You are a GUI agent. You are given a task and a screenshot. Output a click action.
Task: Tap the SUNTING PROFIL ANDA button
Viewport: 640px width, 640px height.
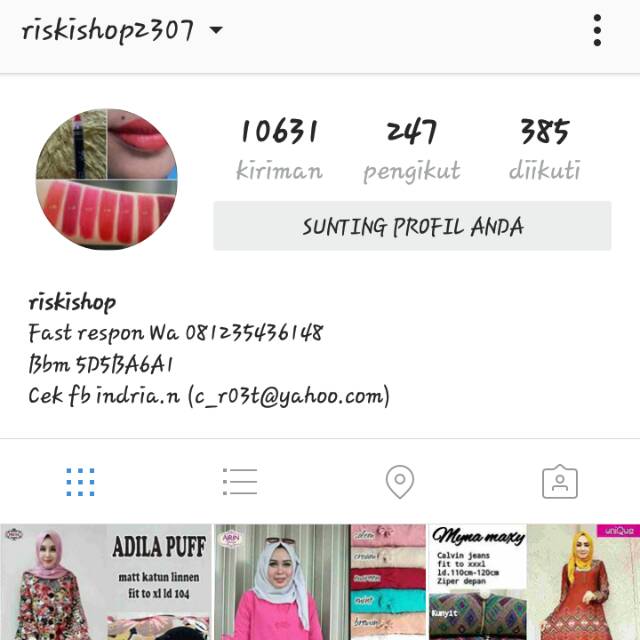(x=412, y=226)
